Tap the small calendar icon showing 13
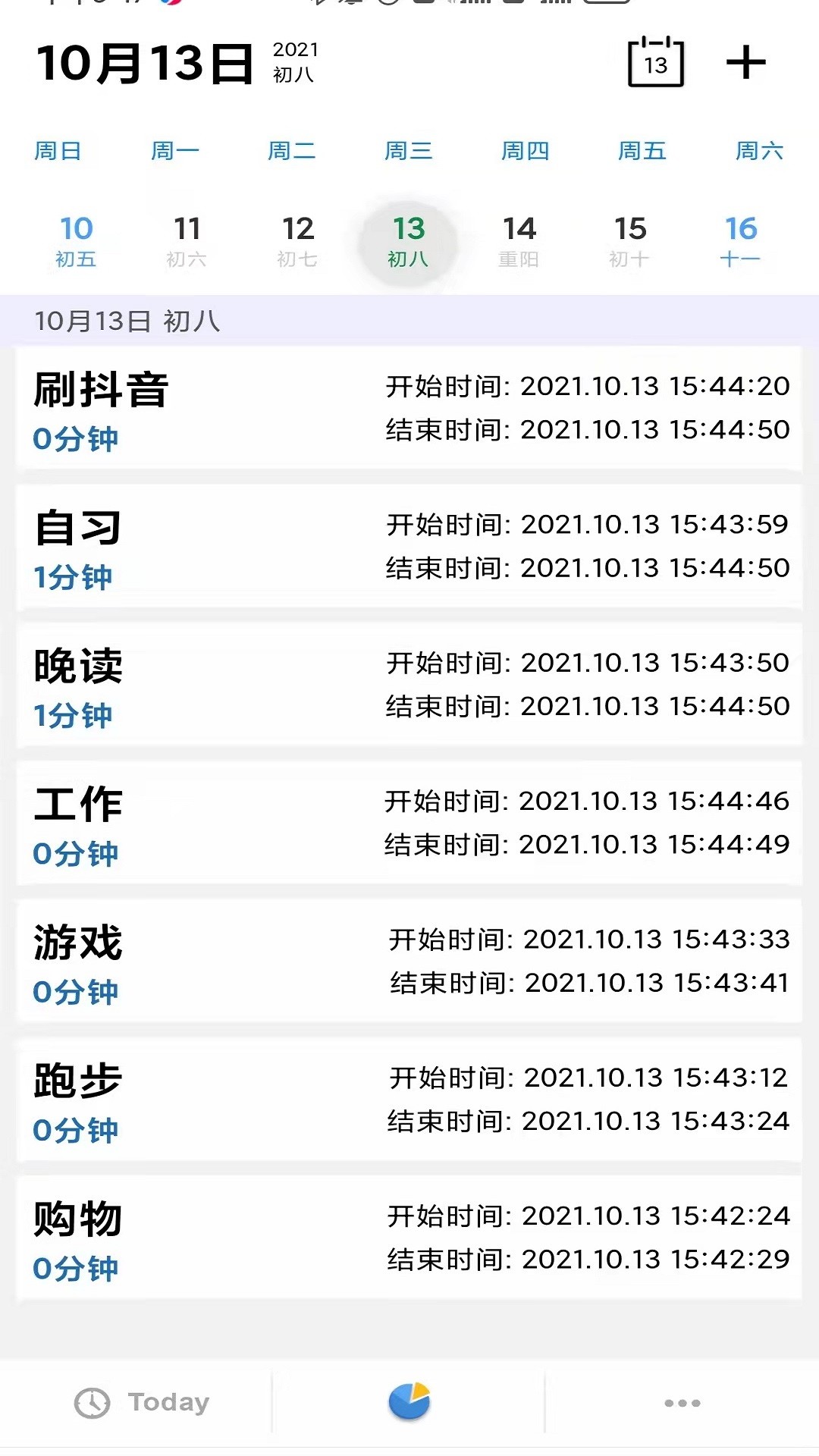Image resolution: width=819 pixels, height=1456 pixels. [654, 62]
